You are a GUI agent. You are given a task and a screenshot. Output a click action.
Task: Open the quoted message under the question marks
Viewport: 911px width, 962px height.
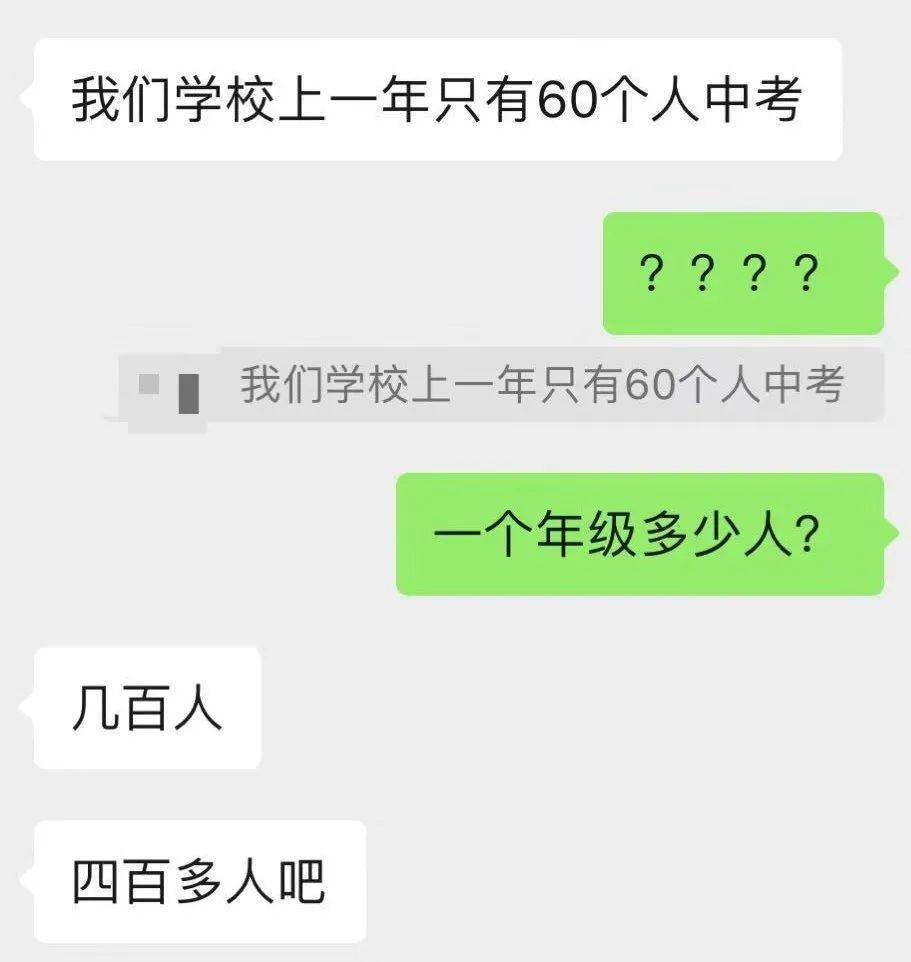501,385
